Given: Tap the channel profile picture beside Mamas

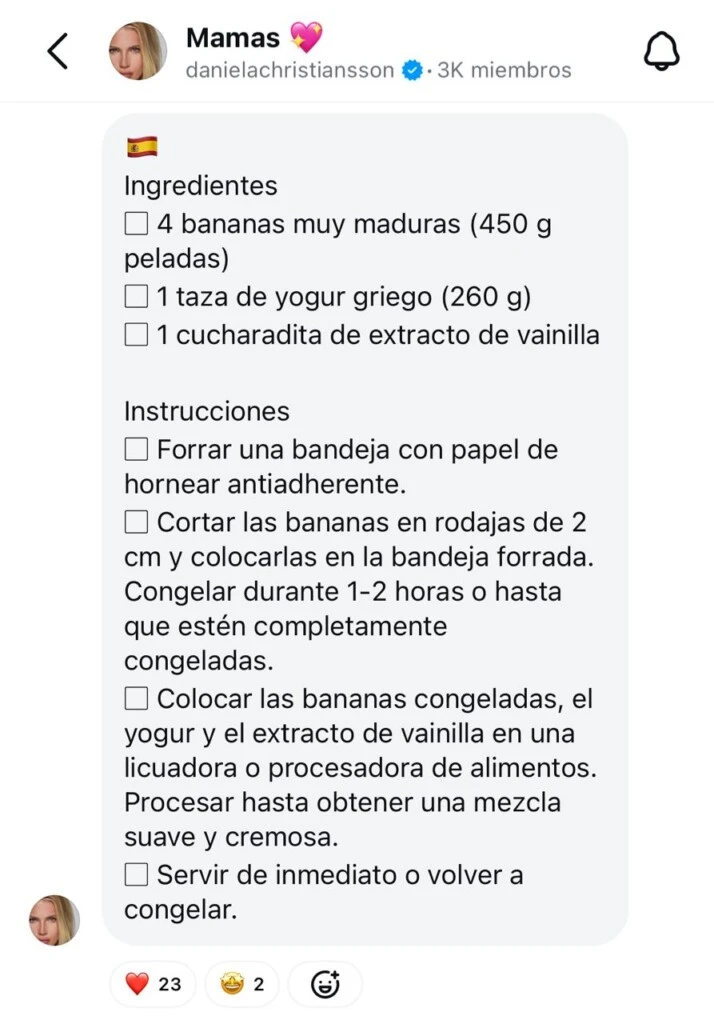Looking at the screenshot, I should click(x=138, y=51).
